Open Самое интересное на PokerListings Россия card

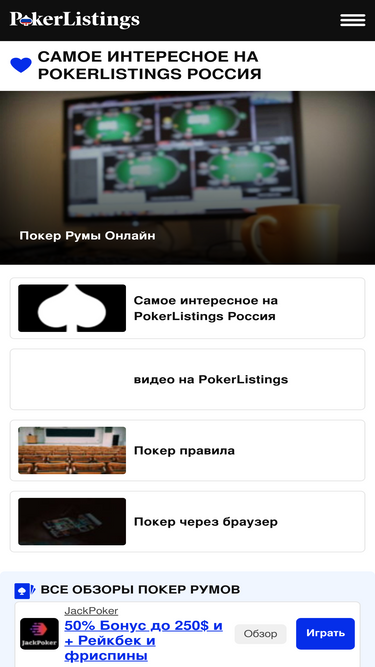pos(188,308)
